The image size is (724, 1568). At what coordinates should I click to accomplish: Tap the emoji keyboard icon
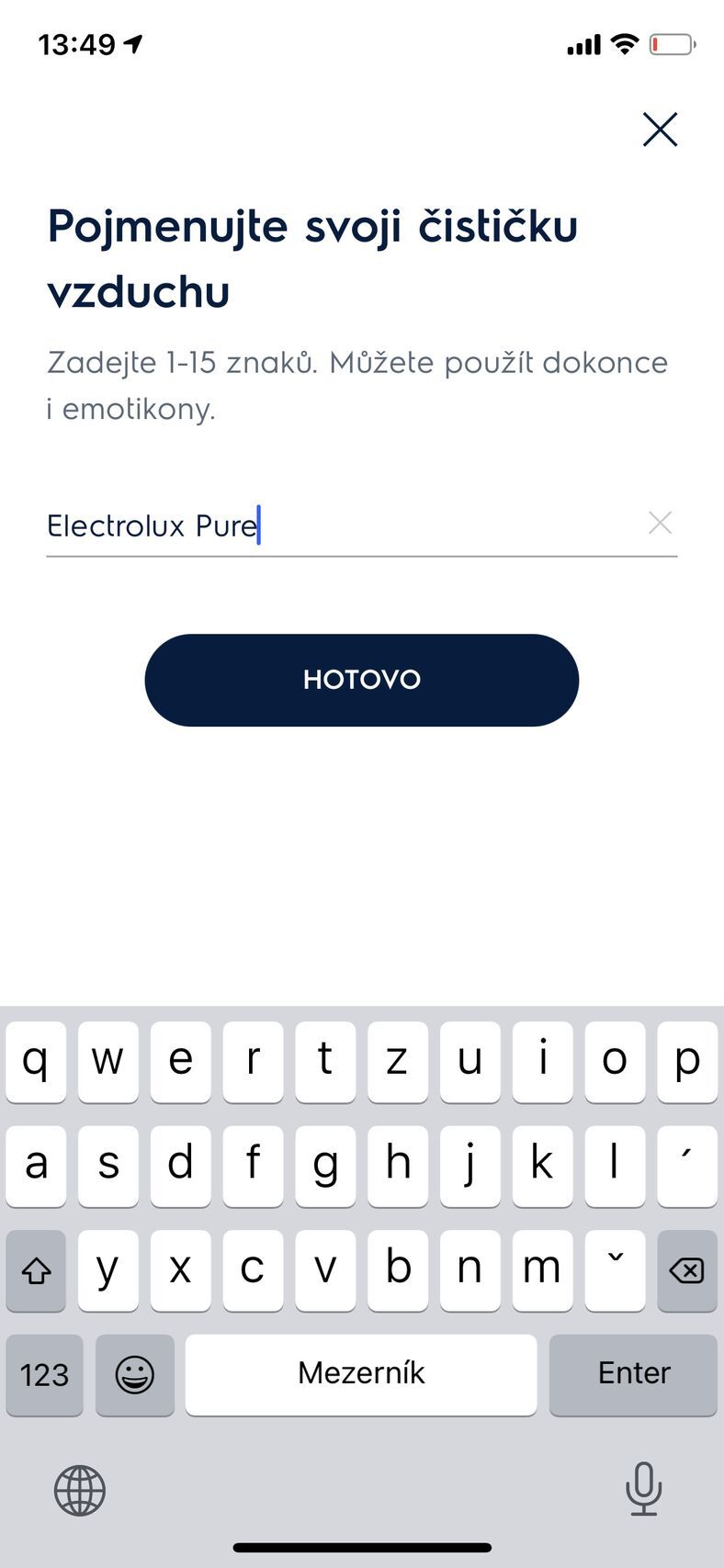(134, 1374)
